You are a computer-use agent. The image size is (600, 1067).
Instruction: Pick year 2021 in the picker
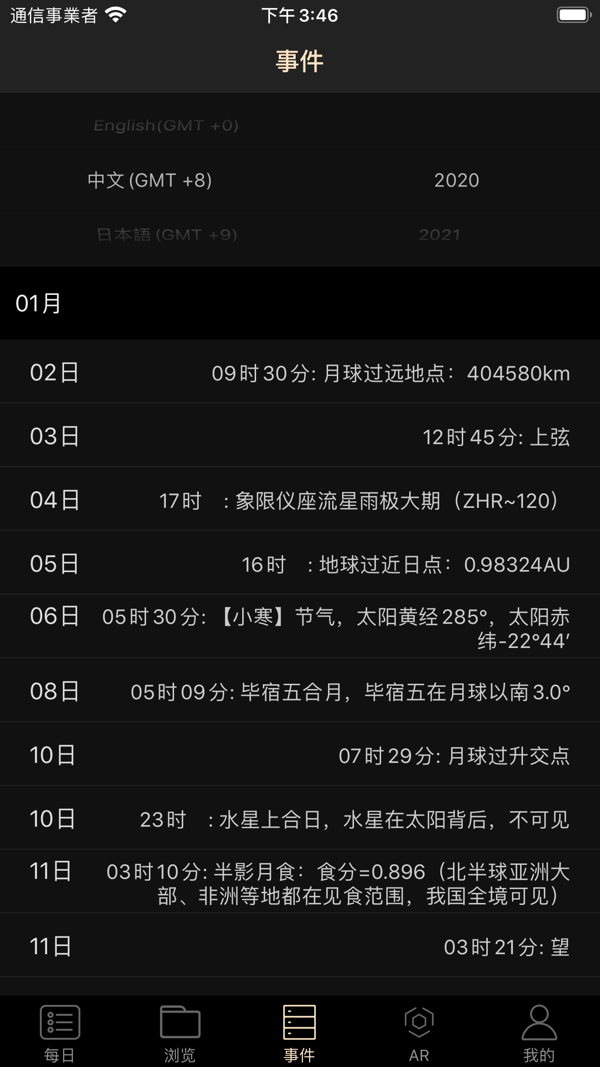pyautogui.click(x=440, y=235)
